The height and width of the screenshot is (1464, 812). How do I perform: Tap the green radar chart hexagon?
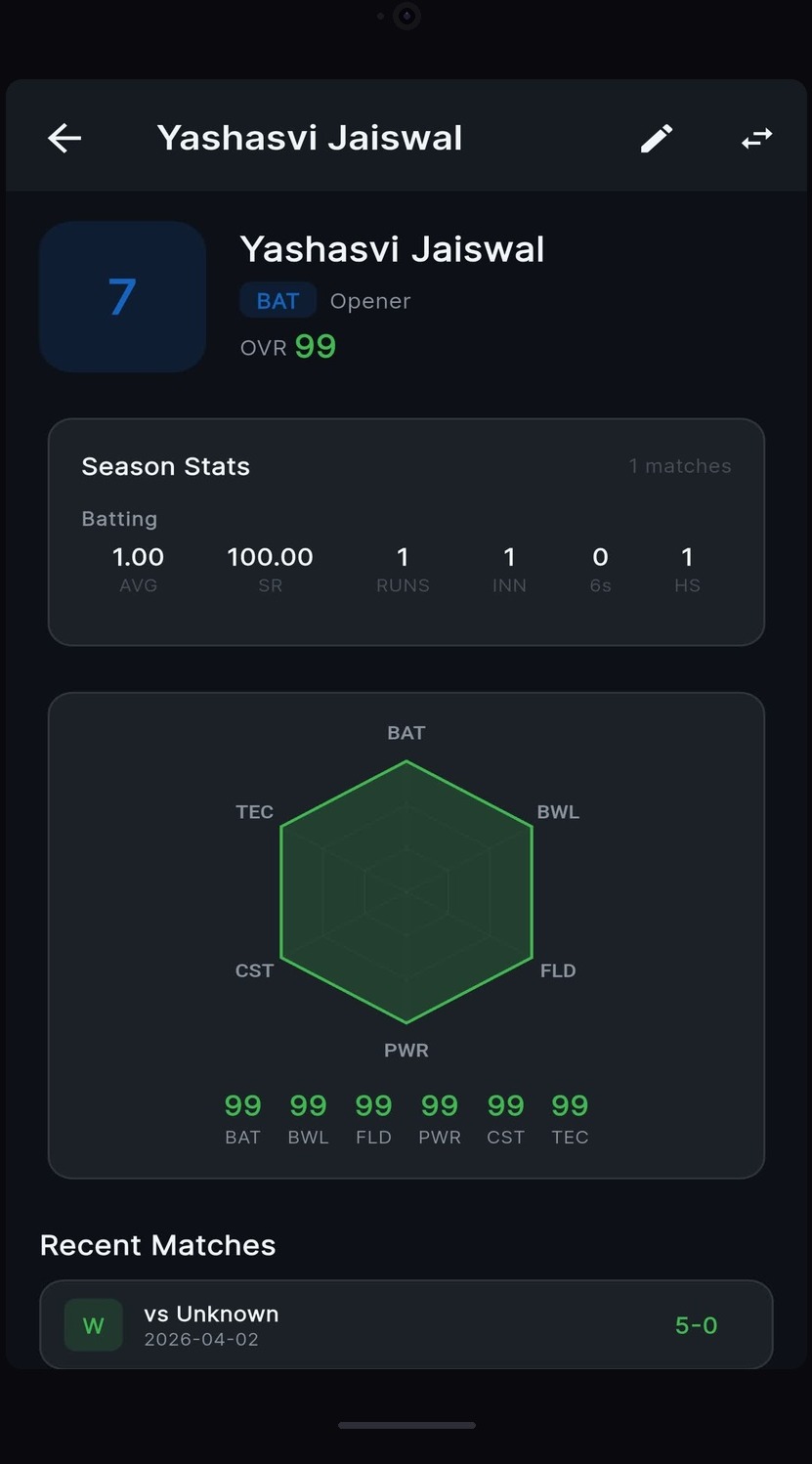coord(406,889)
